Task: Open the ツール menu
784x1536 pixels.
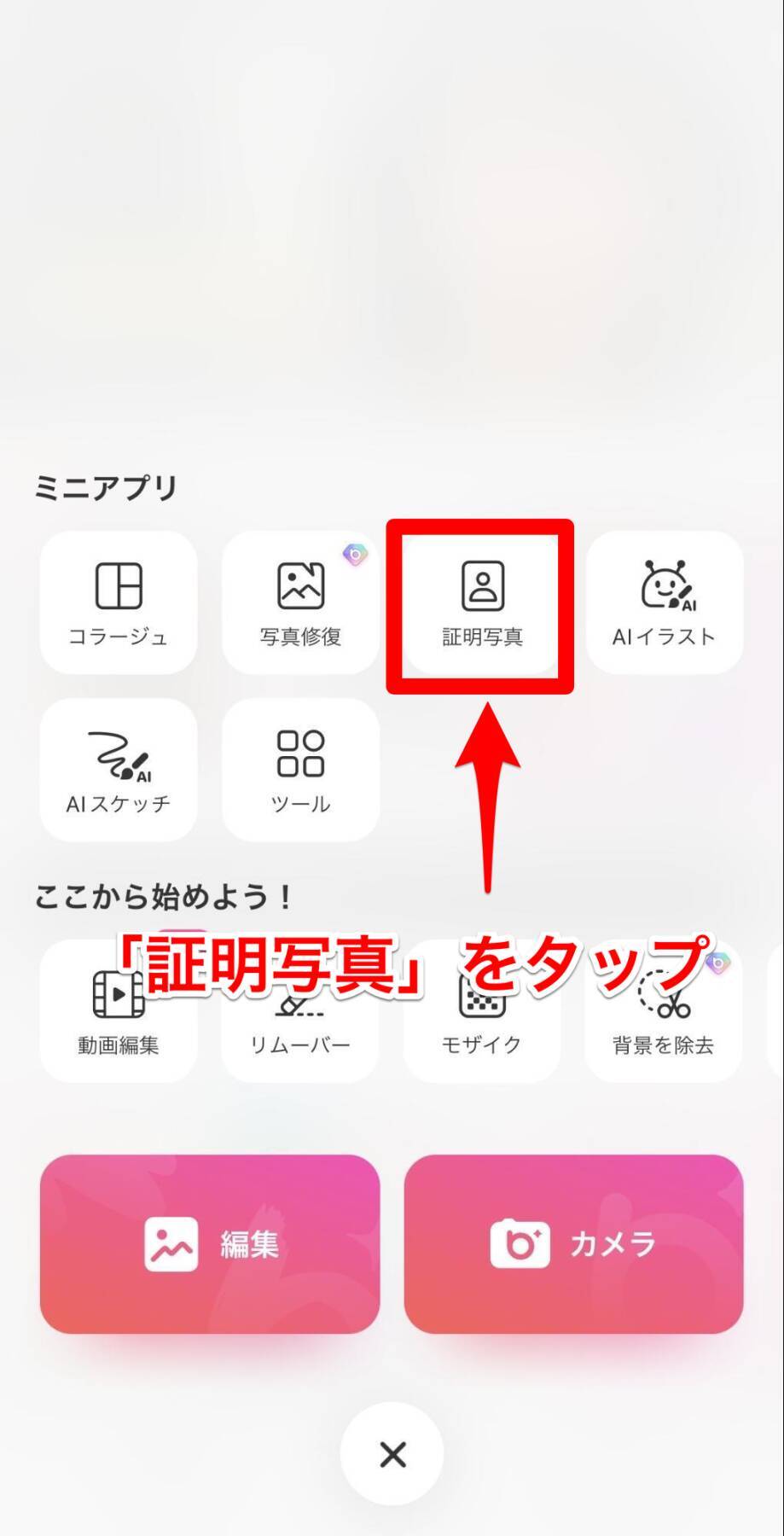Action: tap(300, 770)
